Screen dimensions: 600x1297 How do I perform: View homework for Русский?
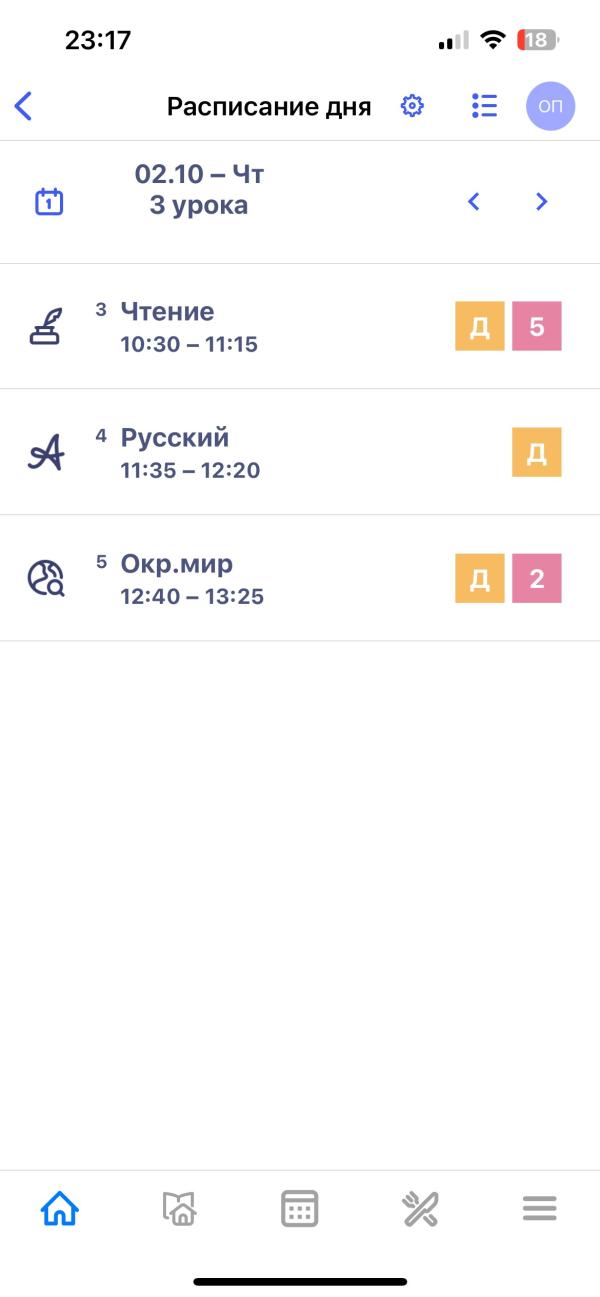coord(537,453)
